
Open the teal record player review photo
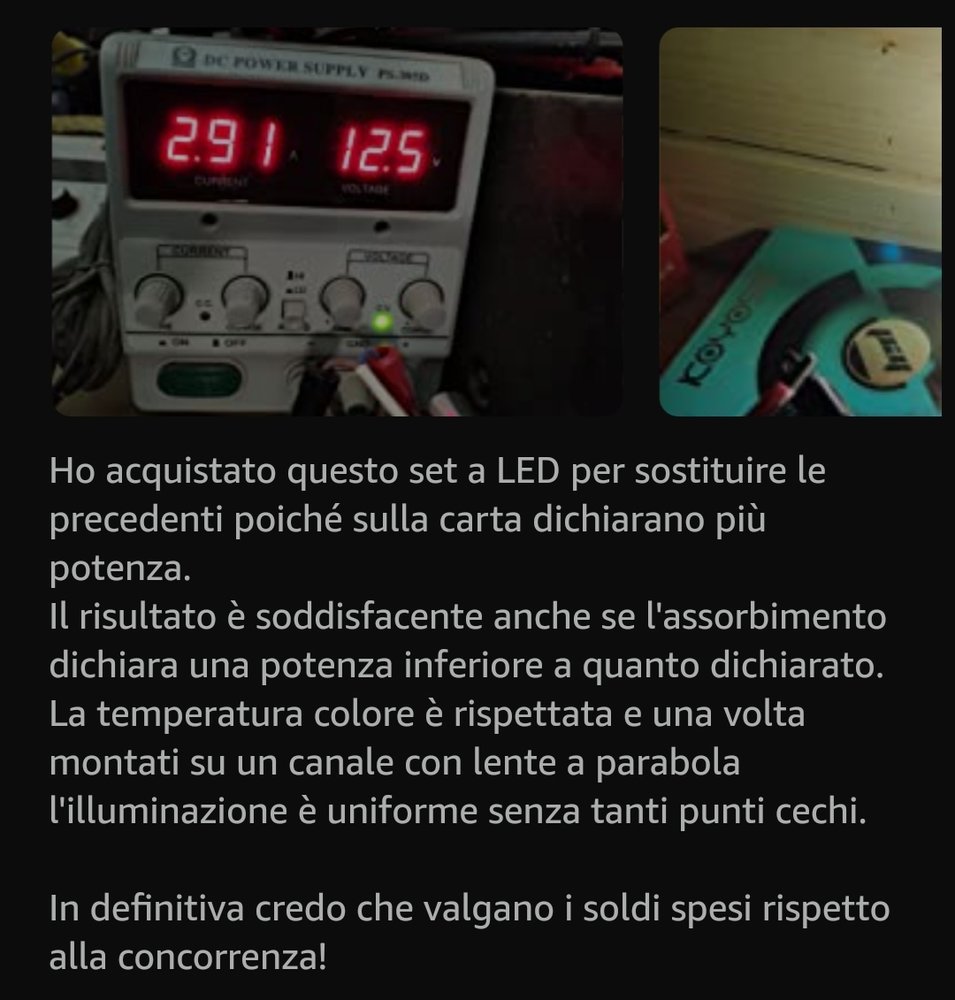point(800,222)
